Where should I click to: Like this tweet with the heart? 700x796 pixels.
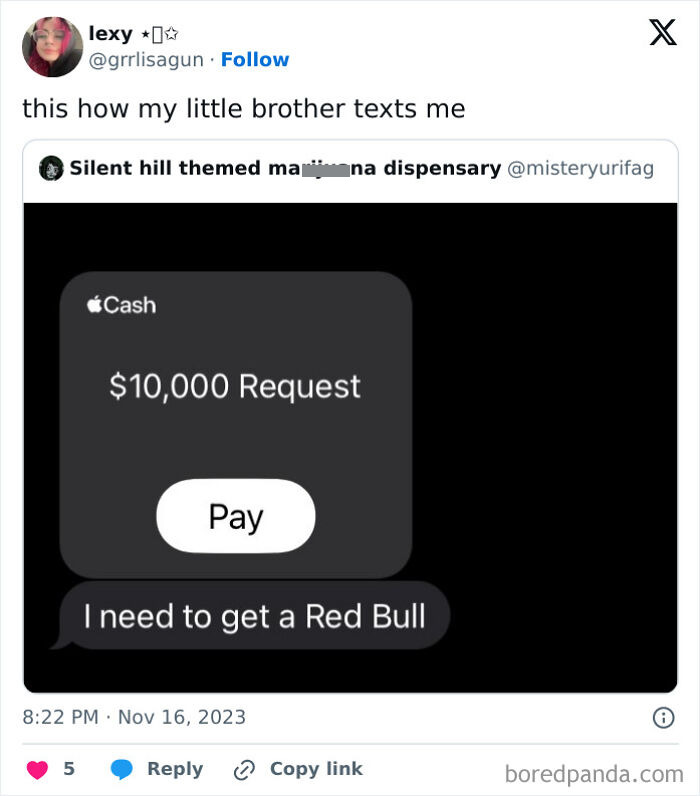38,770
